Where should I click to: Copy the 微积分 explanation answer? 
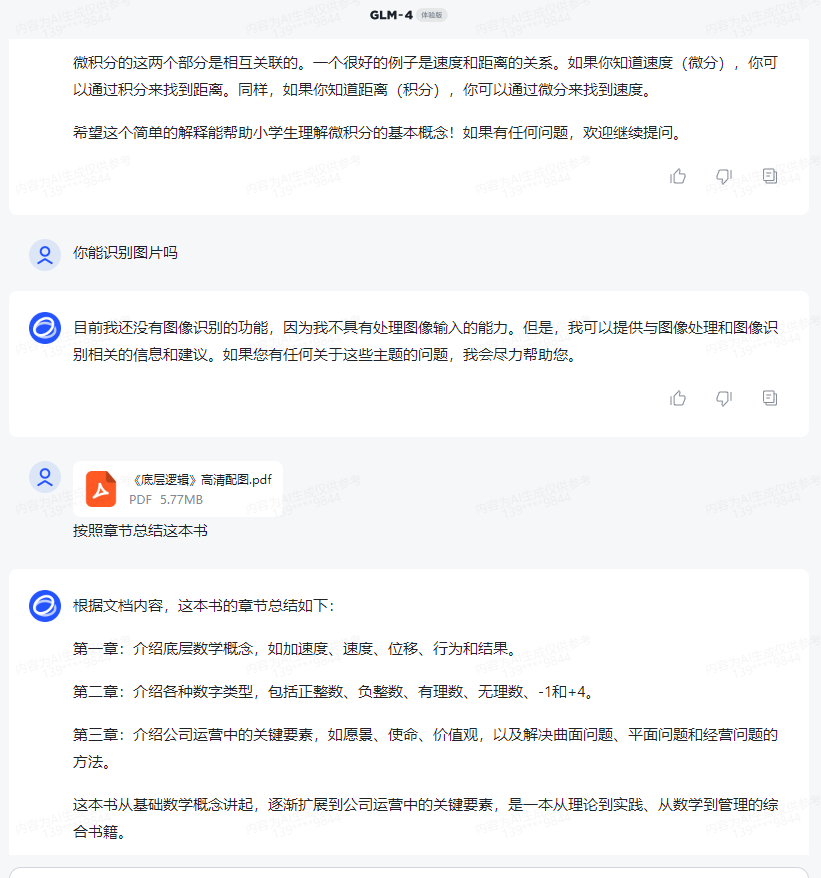769,176
